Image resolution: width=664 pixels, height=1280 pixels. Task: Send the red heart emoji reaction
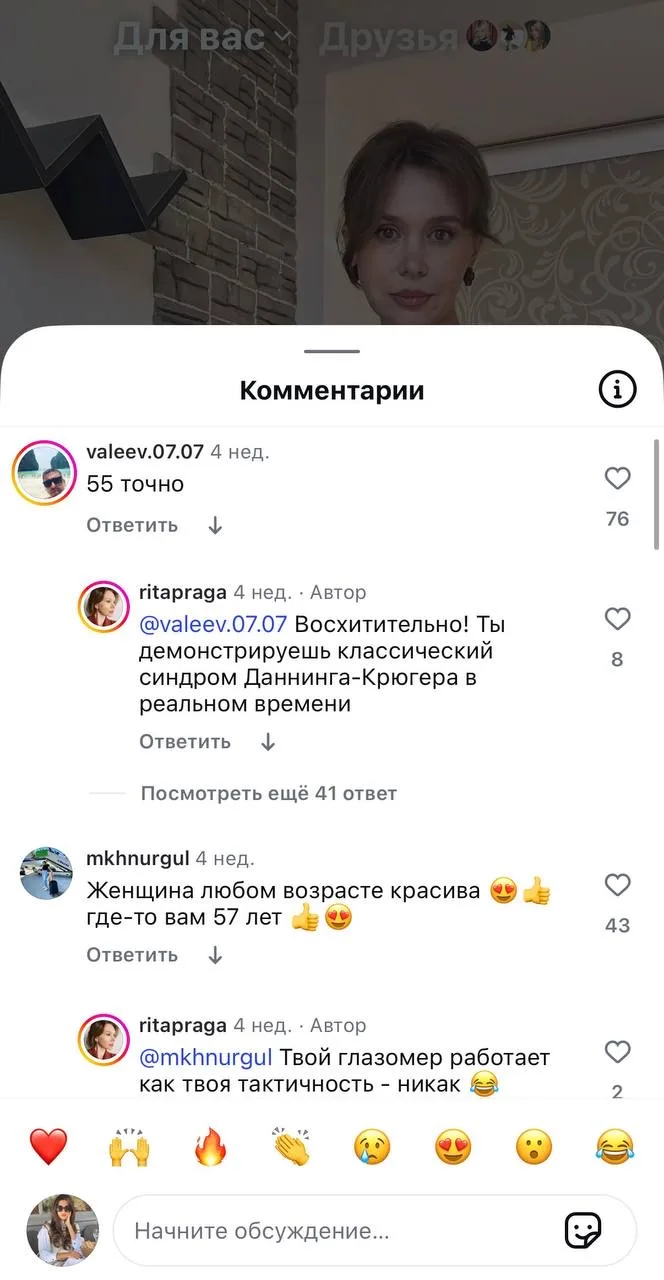click(48, 1146)
